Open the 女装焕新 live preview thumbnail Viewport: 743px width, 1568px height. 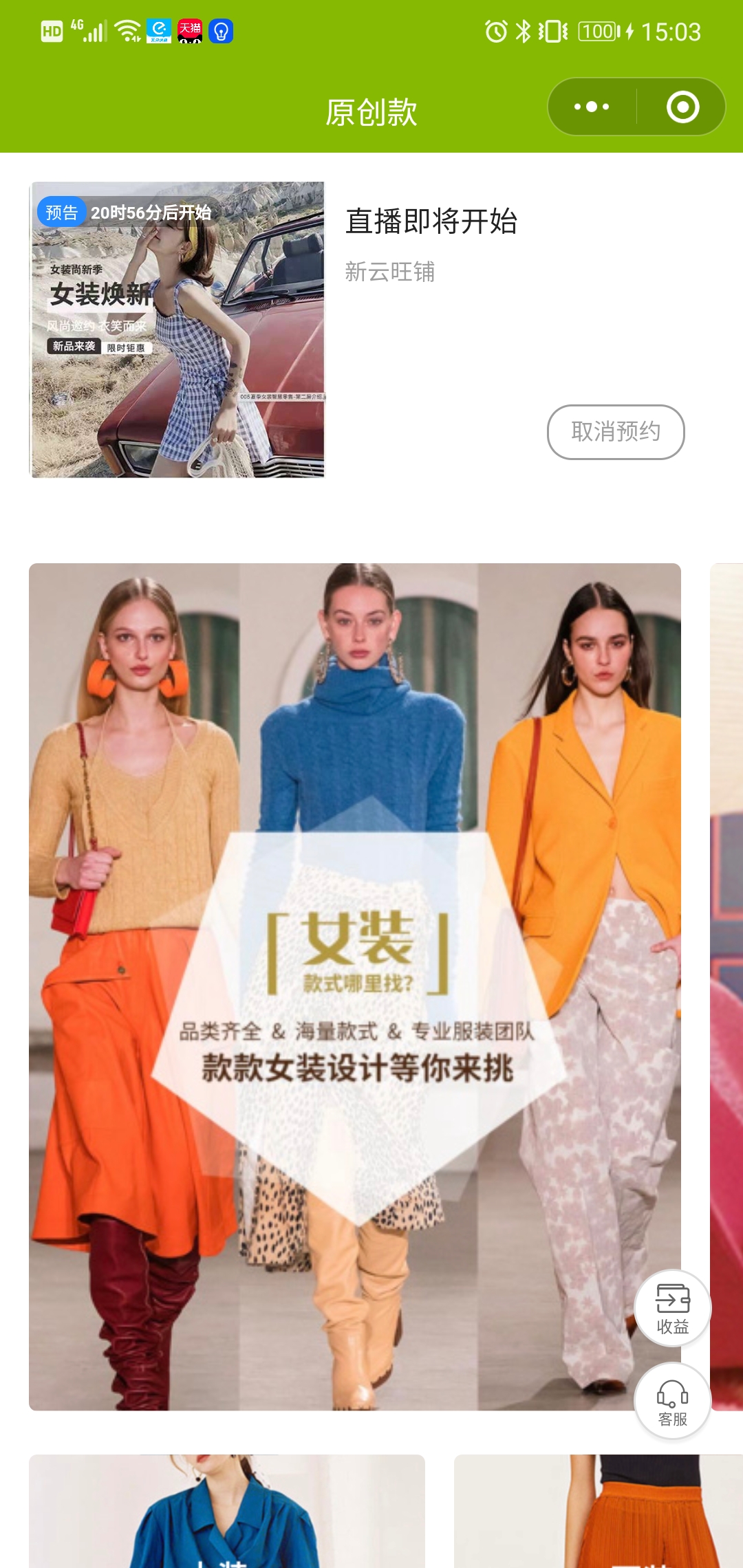177,330
